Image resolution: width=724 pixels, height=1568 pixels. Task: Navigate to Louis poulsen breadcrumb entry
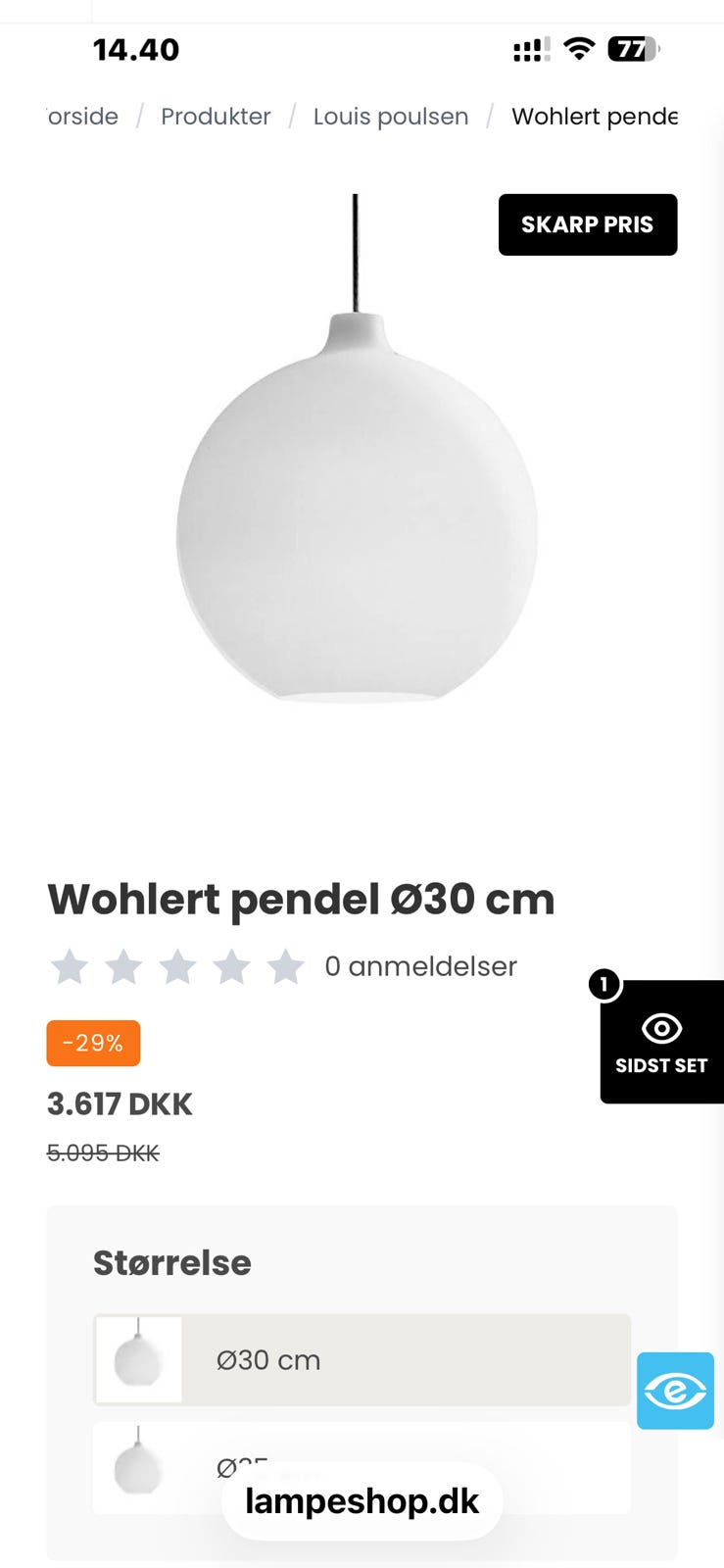[390, 116]
